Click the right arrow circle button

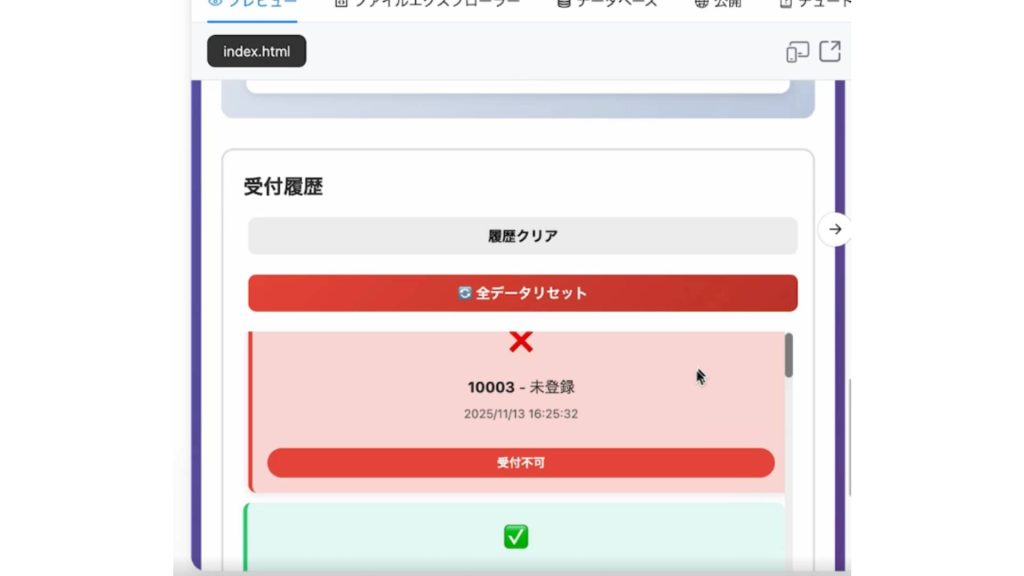coord(835,229)
